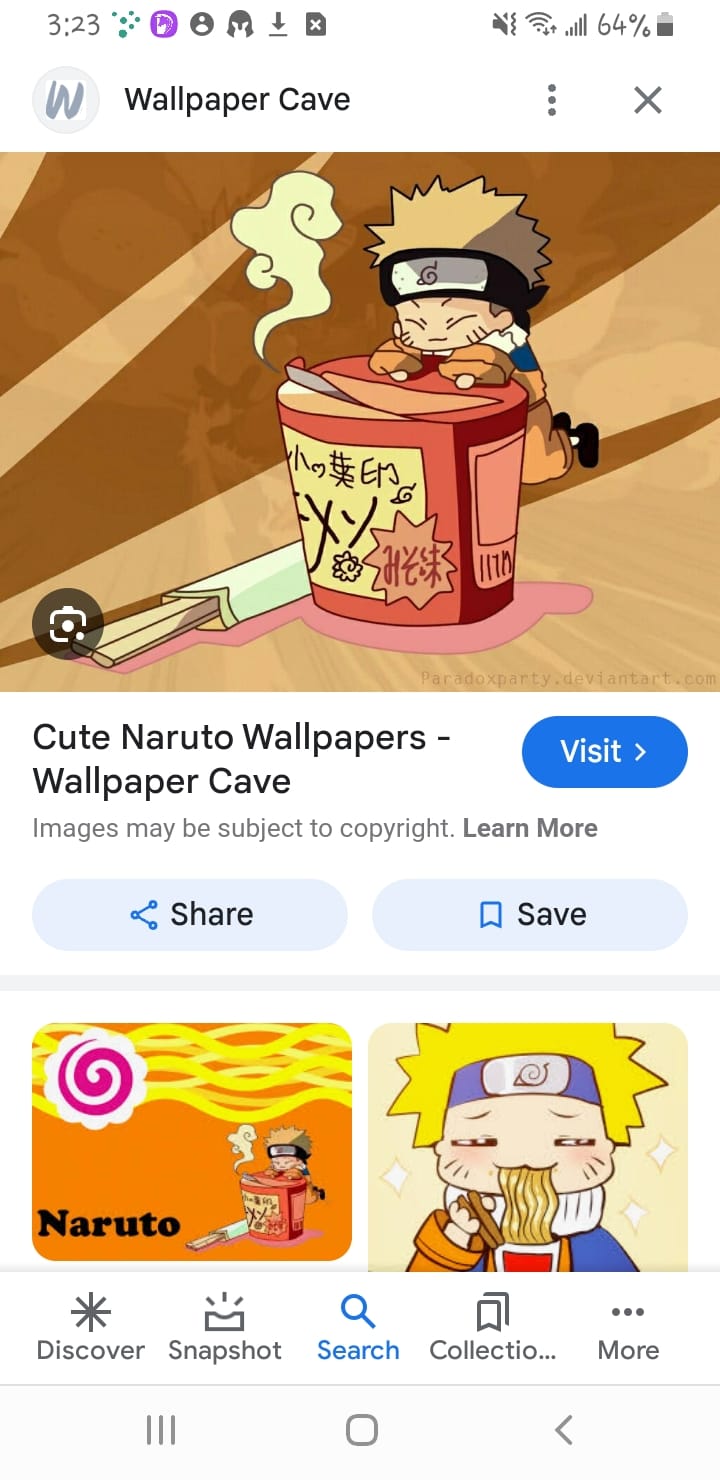Go back with the system back button
This screenshot has width=720, height=1480.
pyautogui.click(x=564, y=1430)
